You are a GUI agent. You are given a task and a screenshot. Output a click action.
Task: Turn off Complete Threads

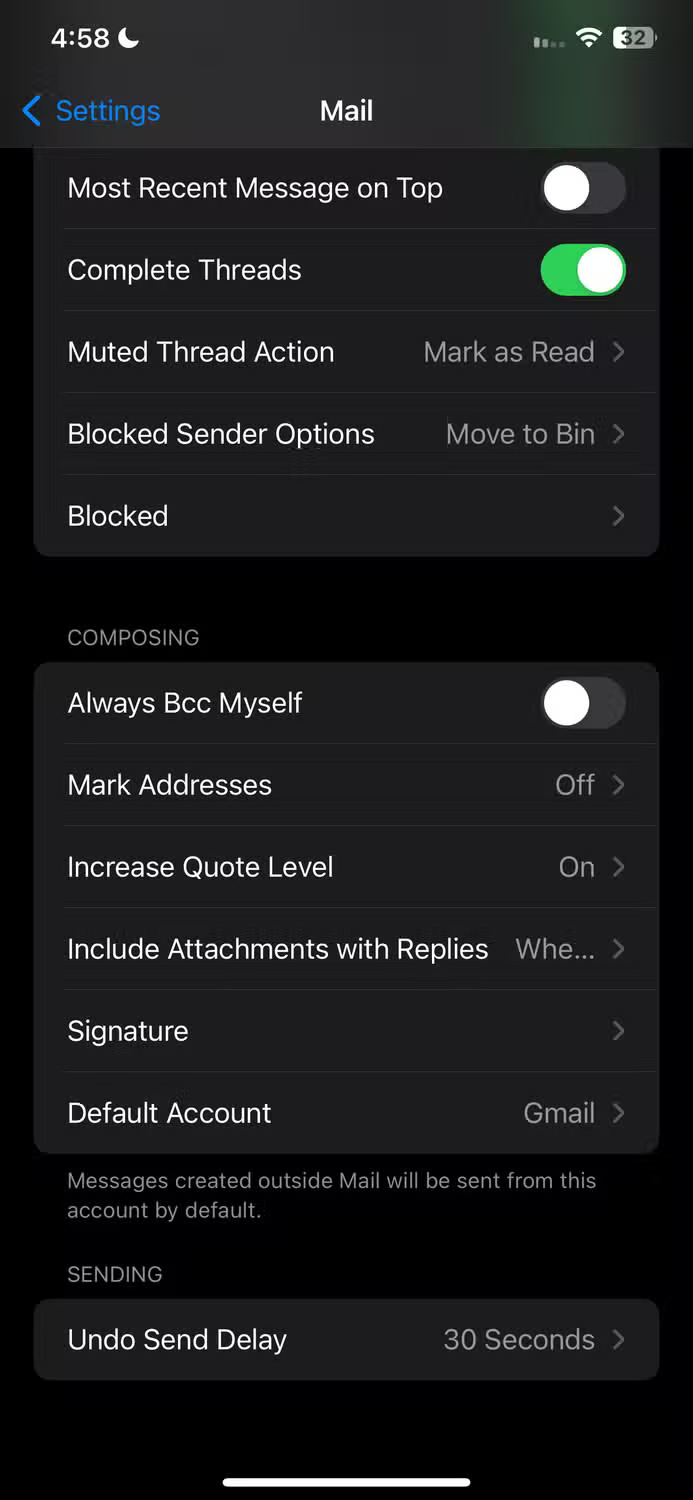pyautogui.click(x=583, y=270)
